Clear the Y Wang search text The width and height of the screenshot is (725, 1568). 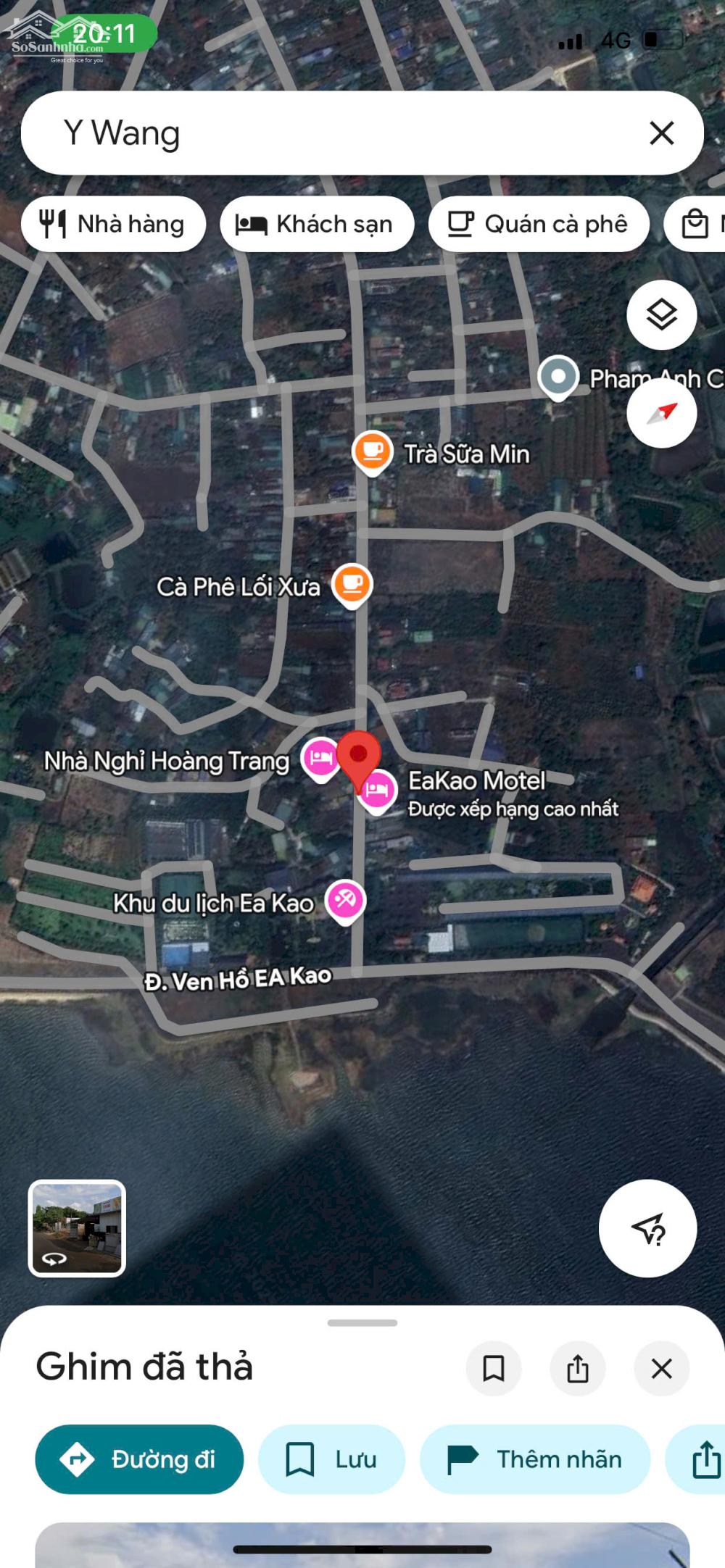pyautogui.click(x=661, y=133)
